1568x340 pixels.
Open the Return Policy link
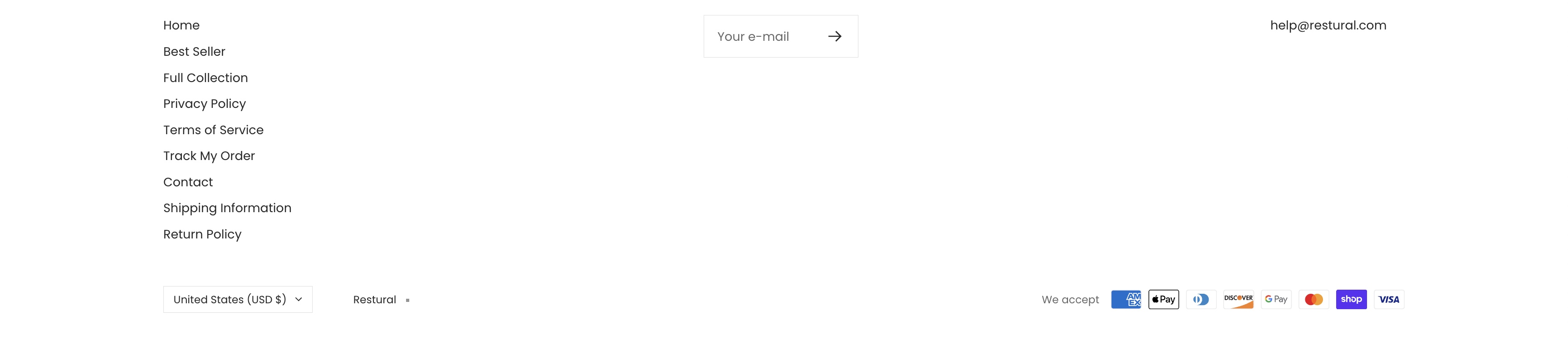tap(202, 235)
